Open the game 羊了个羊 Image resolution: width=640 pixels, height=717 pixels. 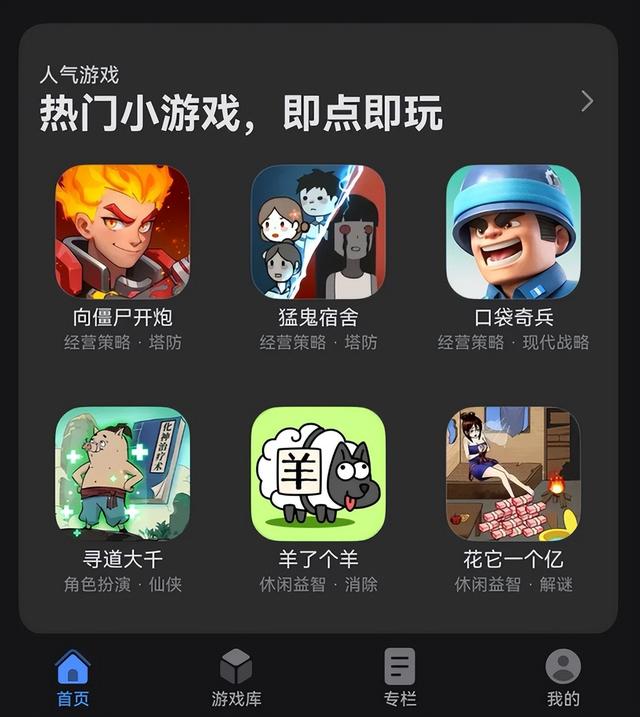(x=318, y=474)
